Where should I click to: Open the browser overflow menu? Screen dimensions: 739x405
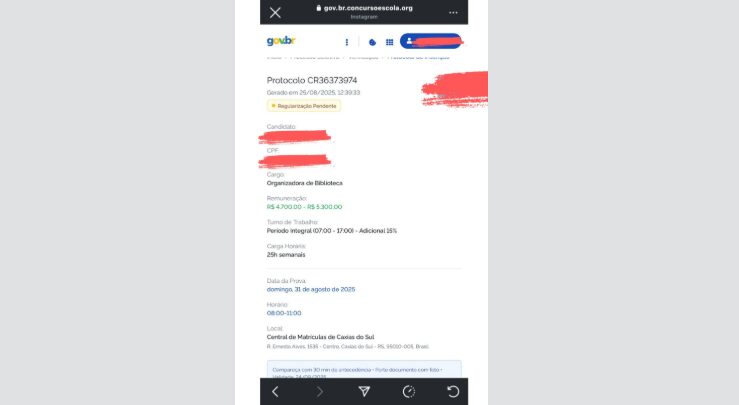pyautogui.click(x=453, y=12)
